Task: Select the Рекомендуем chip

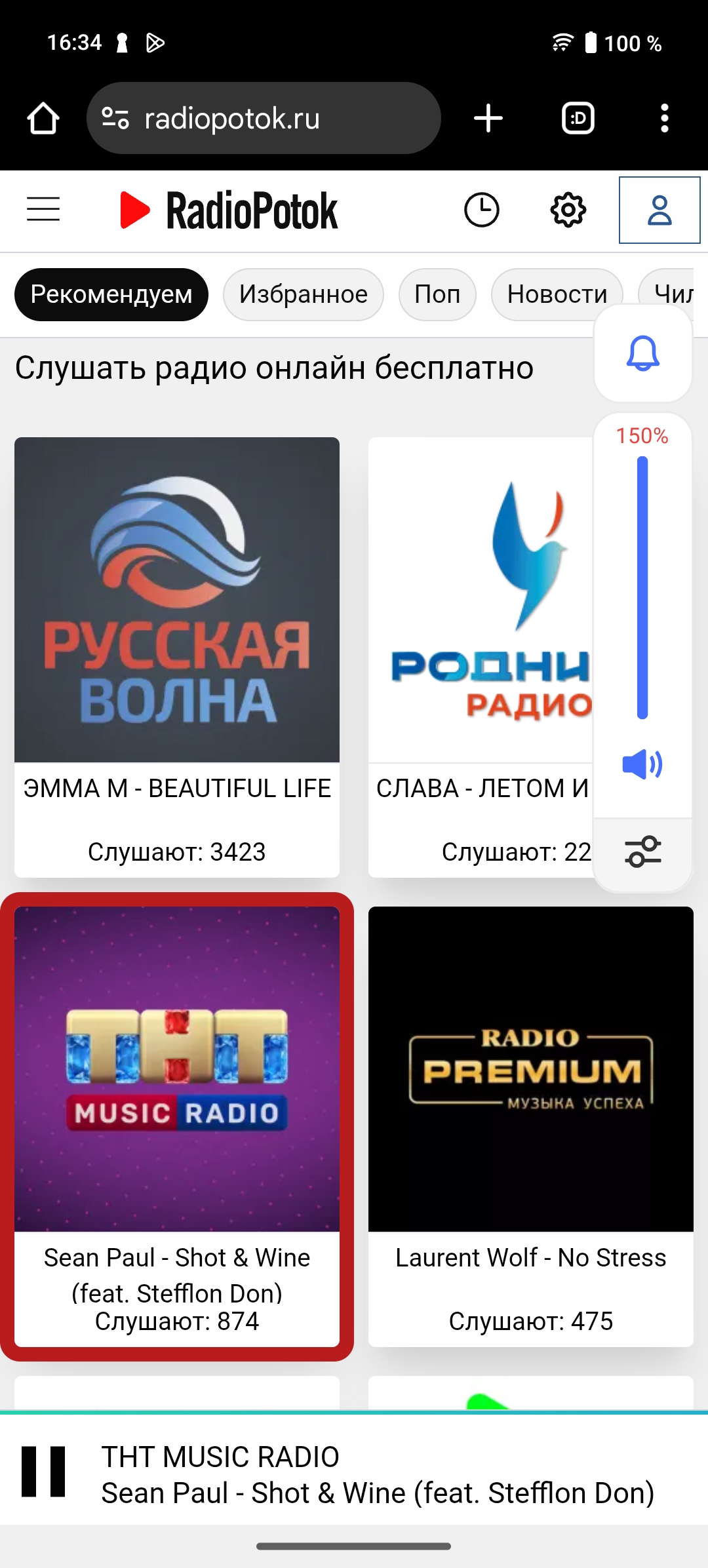Action: coord(111,294)
